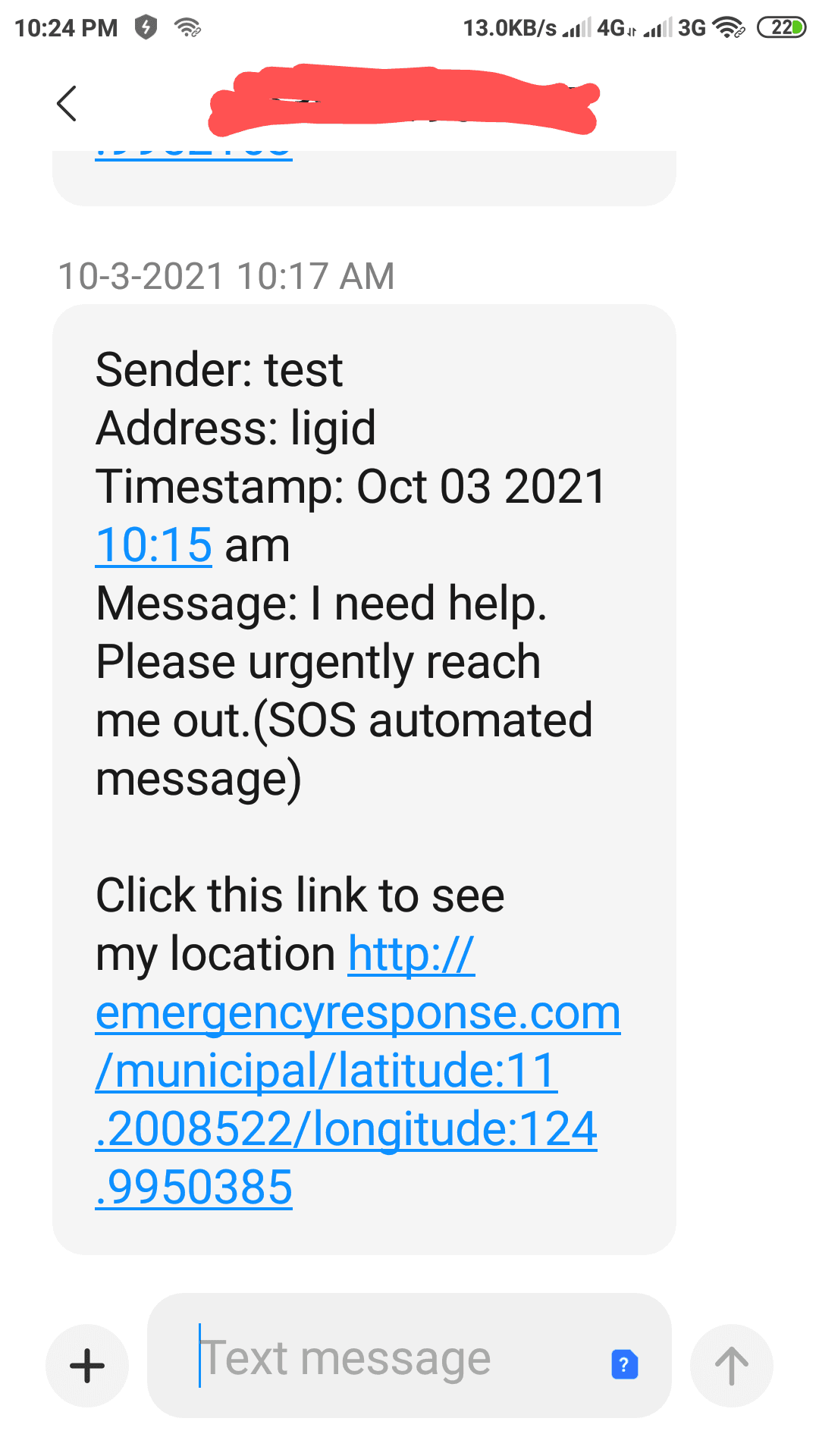The image size is (819, 1456).
Task: Tap the battery indicator showing 22 percent
Action: 782,25
